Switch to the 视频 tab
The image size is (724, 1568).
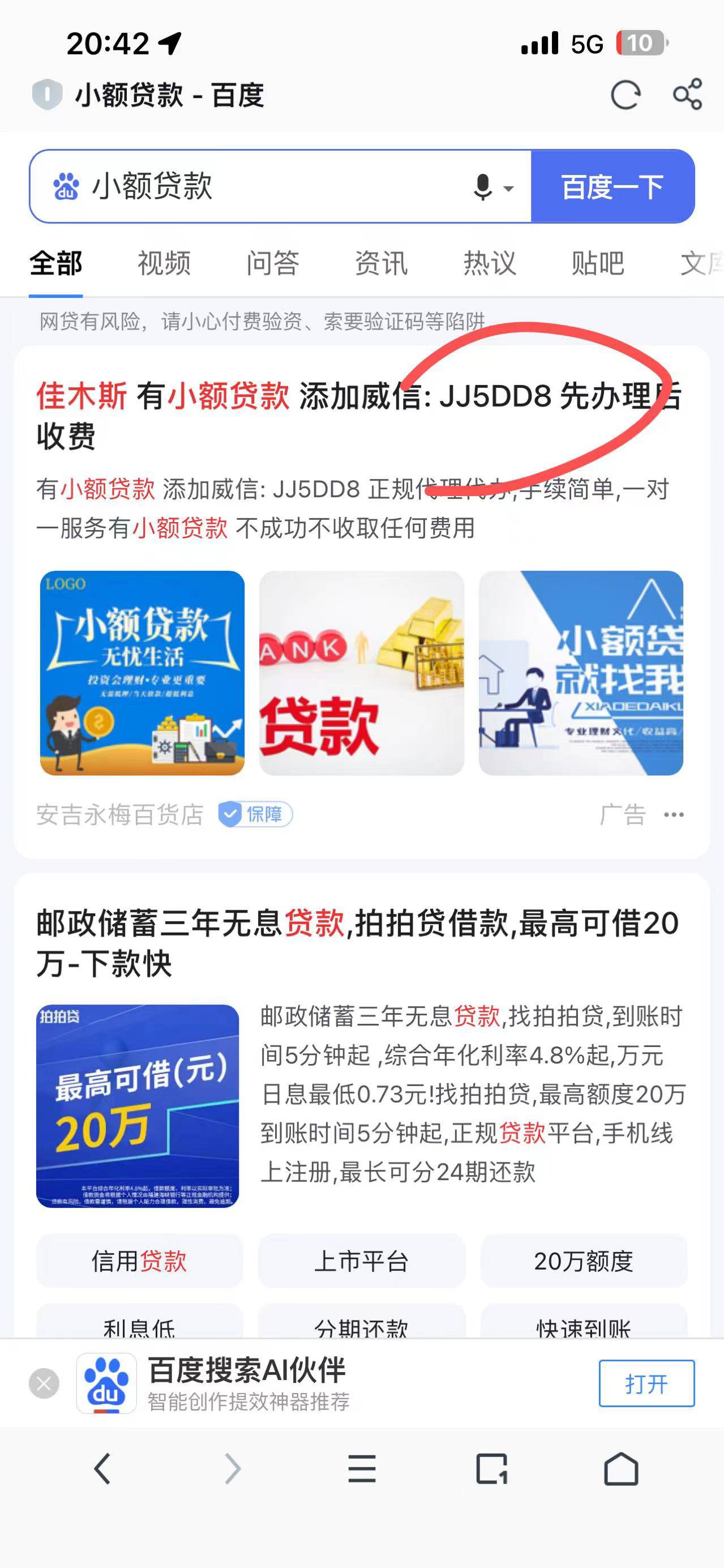coord(164,263)
